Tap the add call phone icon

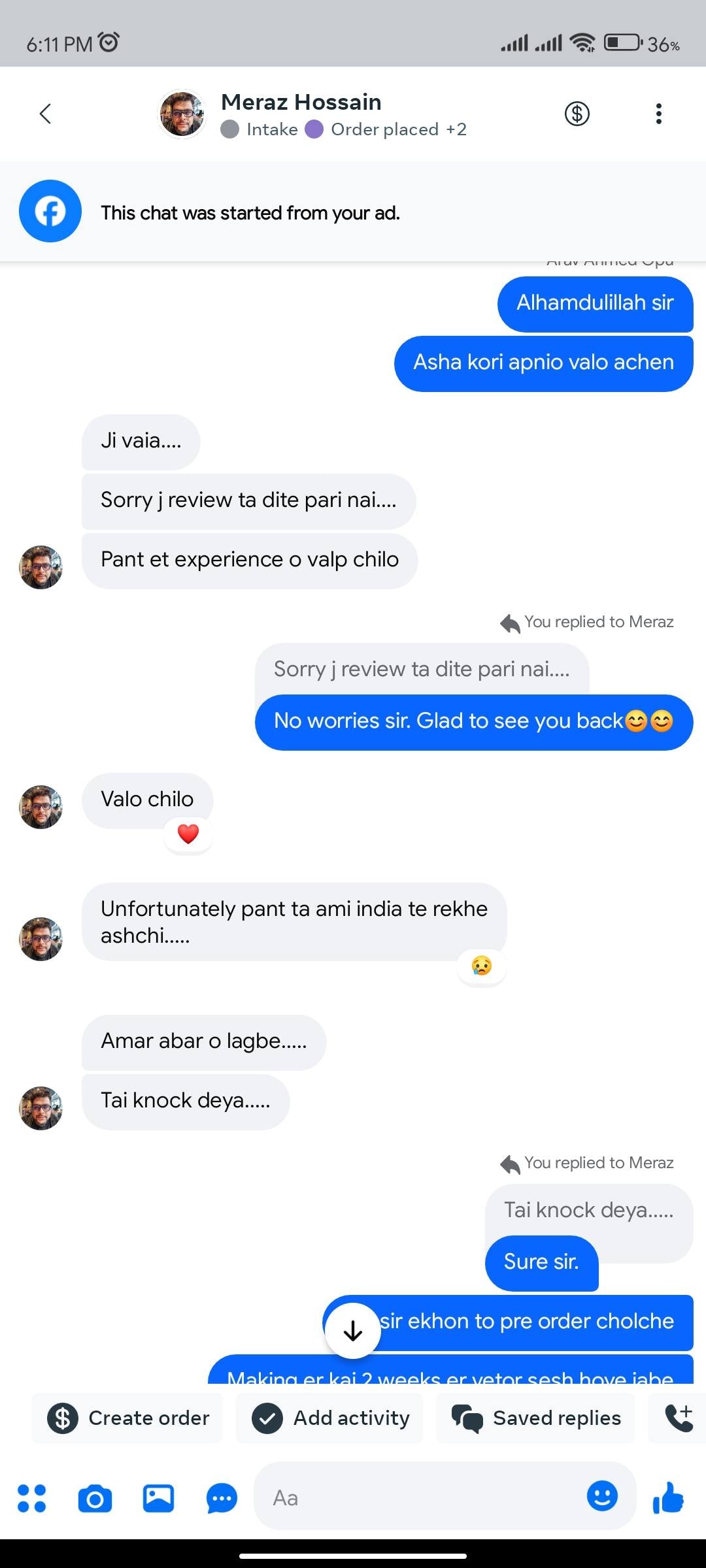pos(679,1418)
